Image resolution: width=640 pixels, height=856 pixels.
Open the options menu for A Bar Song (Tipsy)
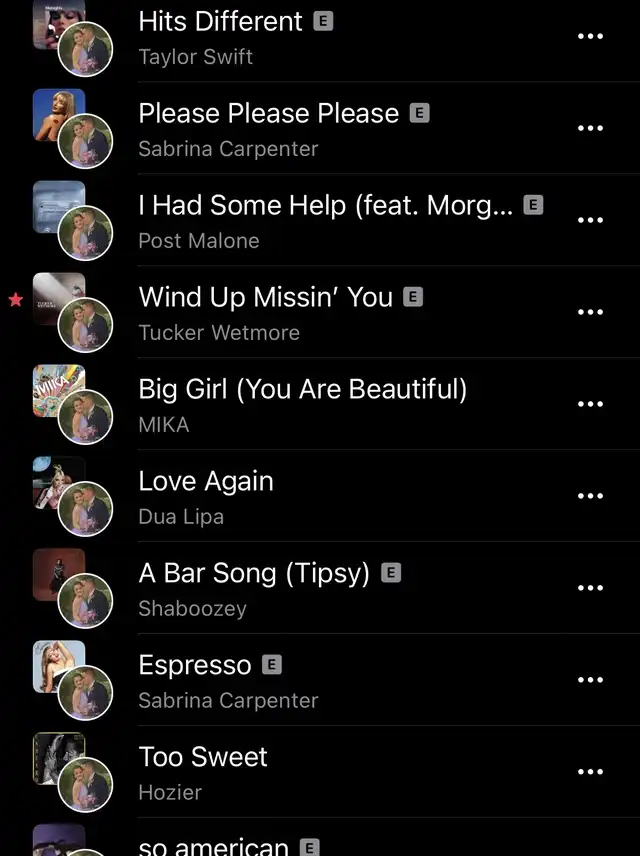click(x=590, y=588)
